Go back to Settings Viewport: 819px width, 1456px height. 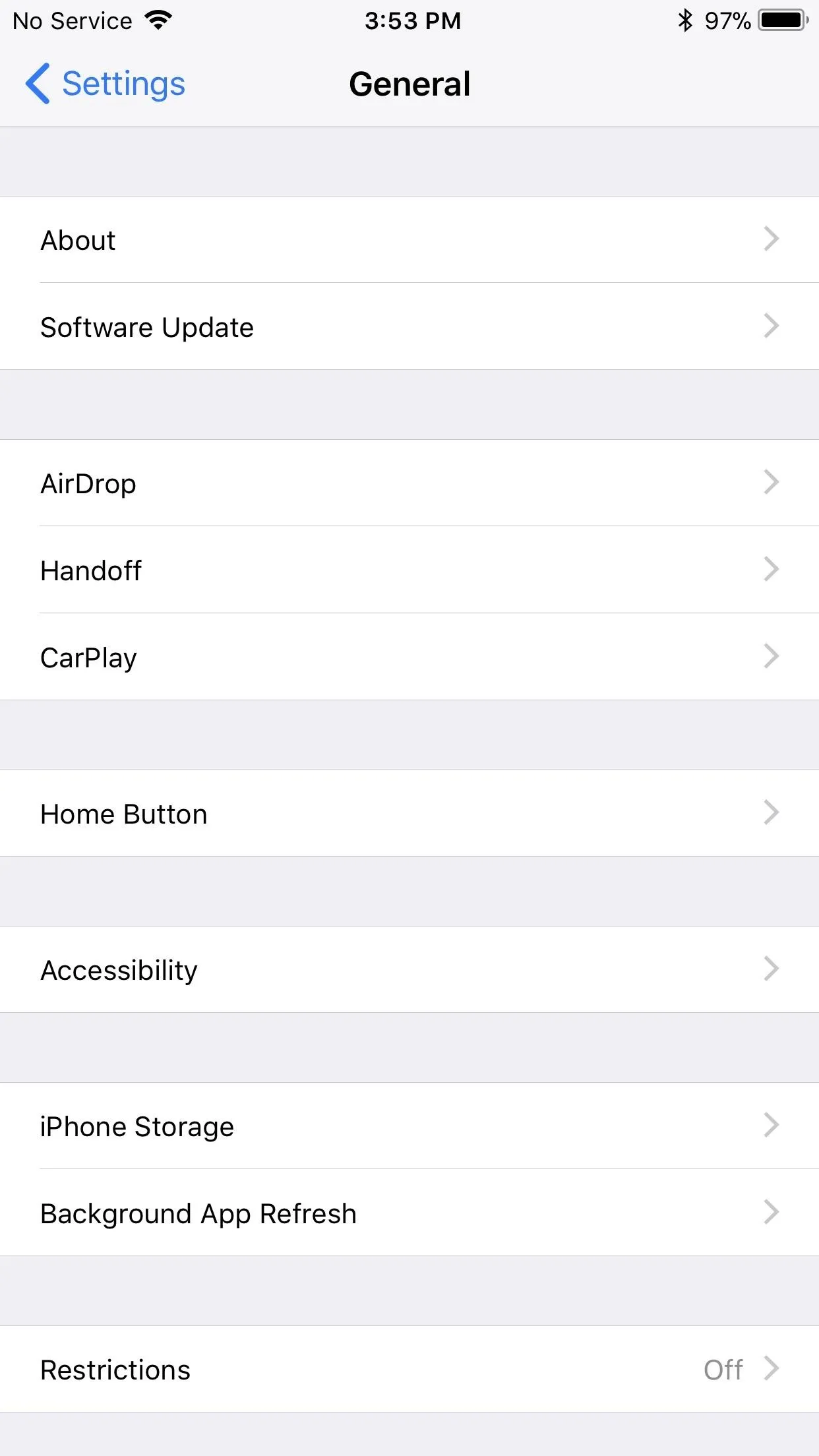point(106,84)
